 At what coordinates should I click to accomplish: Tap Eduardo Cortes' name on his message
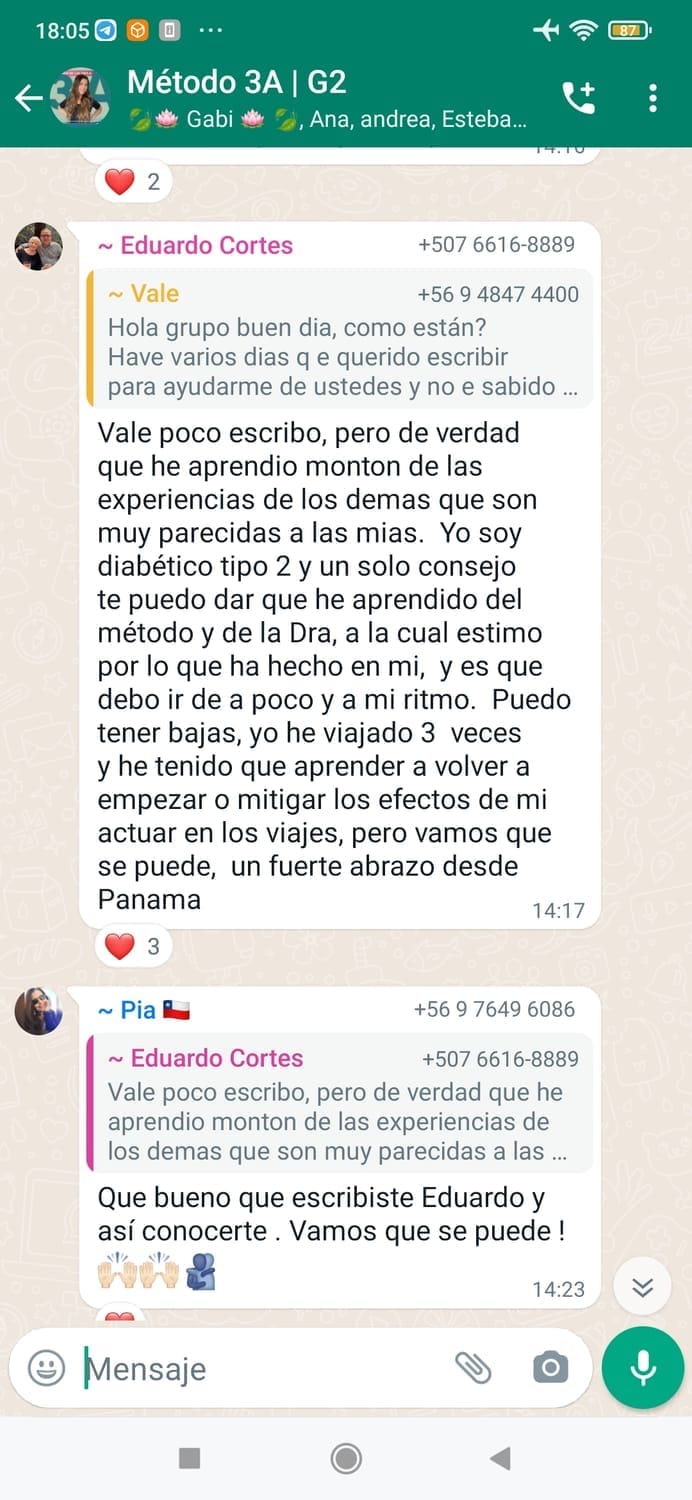tap(196, 246)
